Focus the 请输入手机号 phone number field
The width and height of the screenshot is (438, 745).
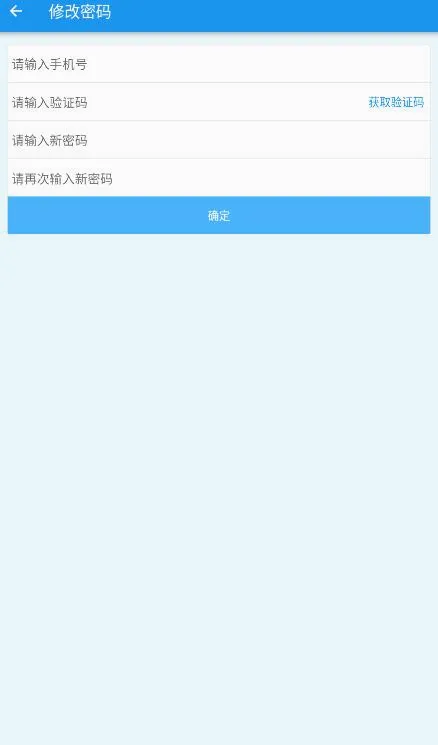pos(219,64)
